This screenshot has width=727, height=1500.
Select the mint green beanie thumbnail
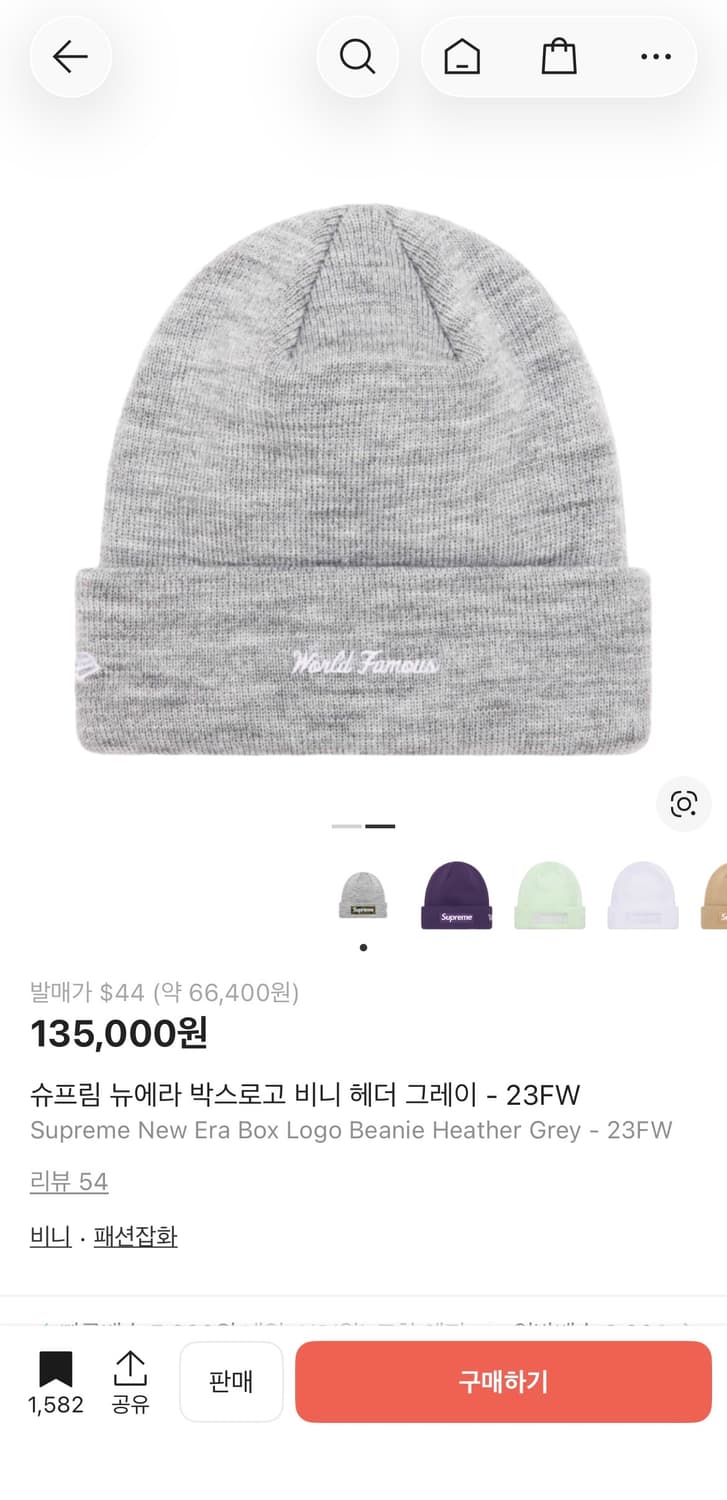pos(550,893)
